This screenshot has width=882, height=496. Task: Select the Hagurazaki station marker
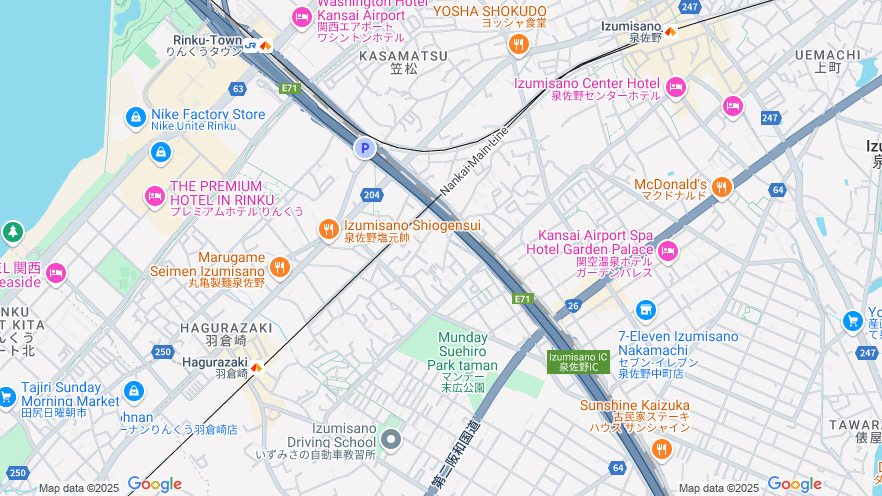coord(257,367)
